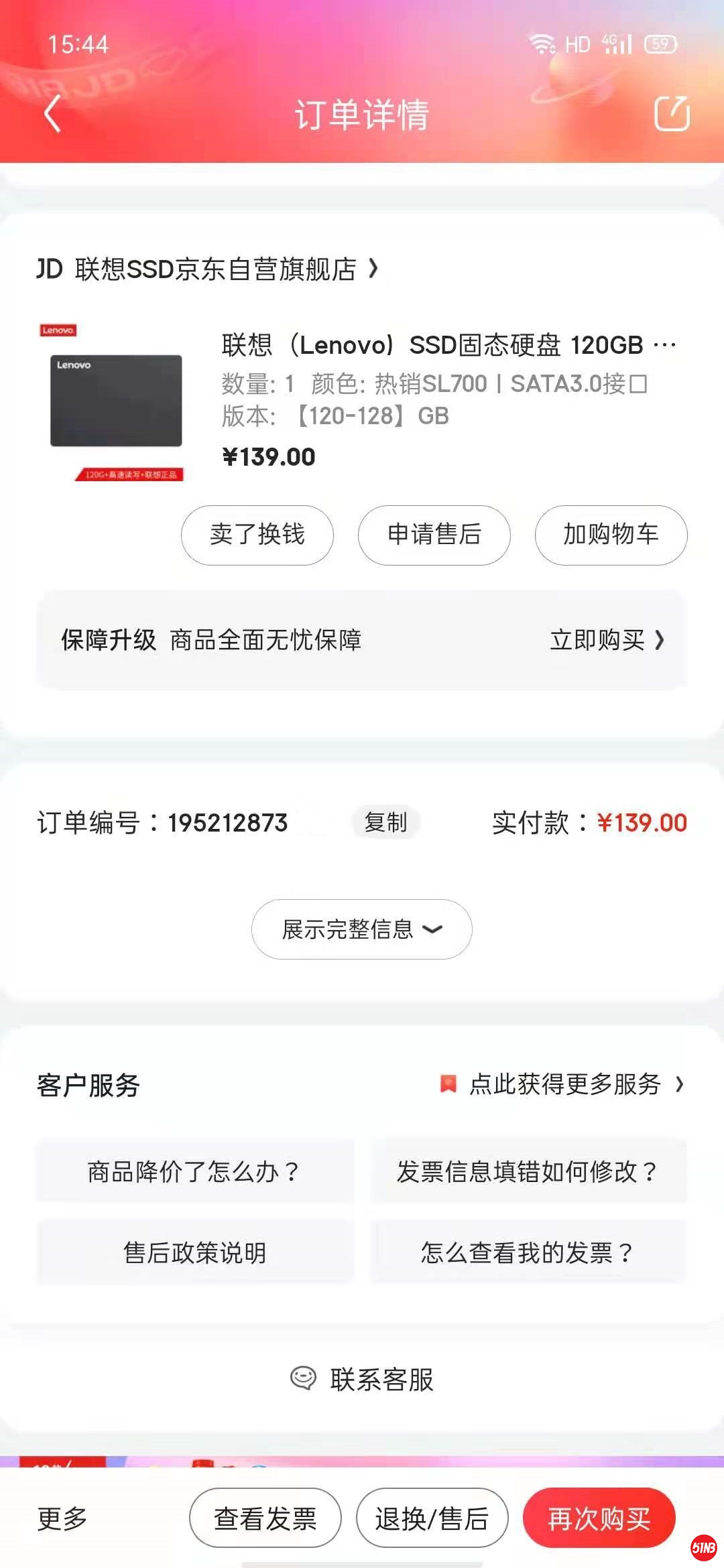This screenshot has width=724, height=1568.
Task: Start a return with 退换/售后
Action: (x=432, y=1518)
